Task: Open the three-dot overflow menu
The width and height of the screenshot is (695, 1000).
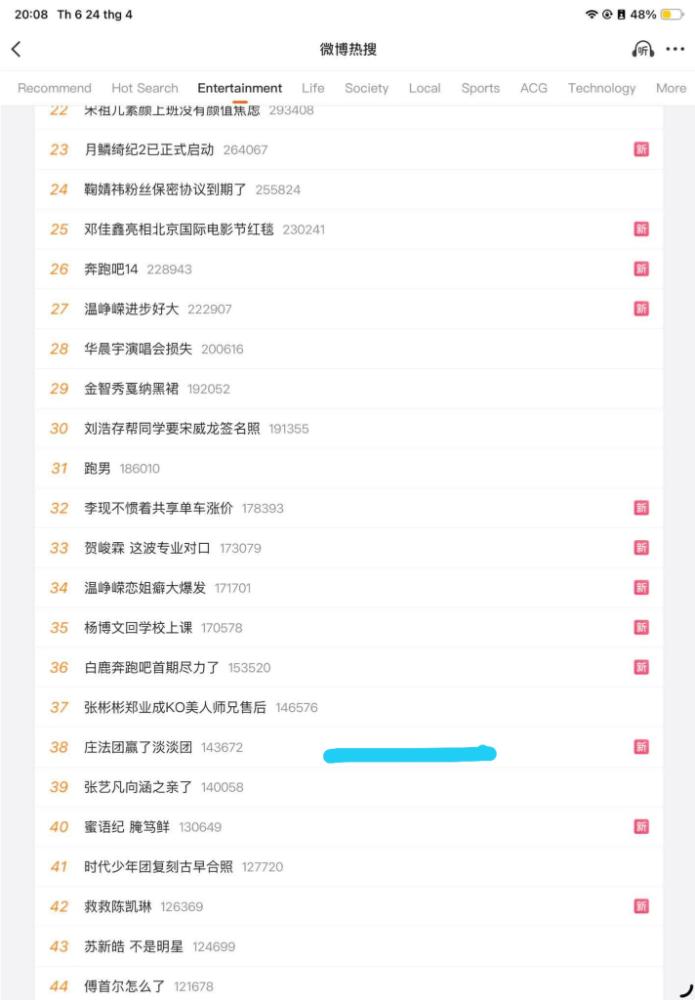Action: 675,49
